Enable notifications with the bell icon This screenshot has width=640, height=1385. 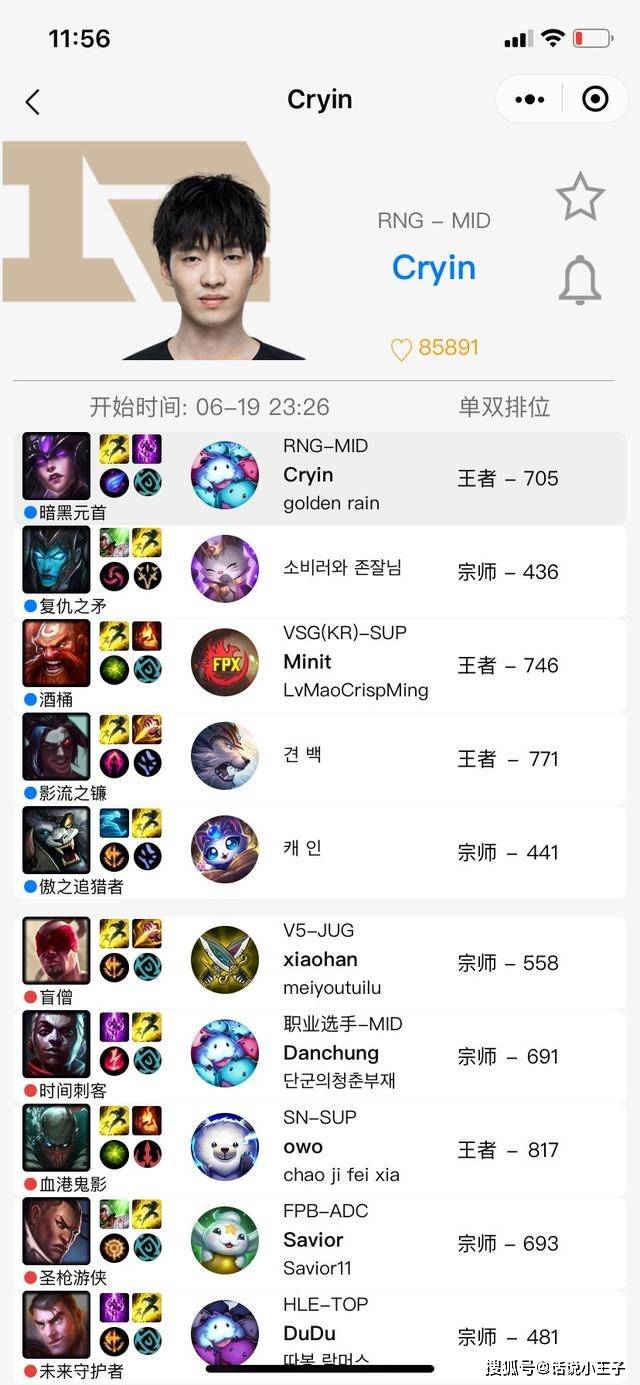tap(580, 278)
